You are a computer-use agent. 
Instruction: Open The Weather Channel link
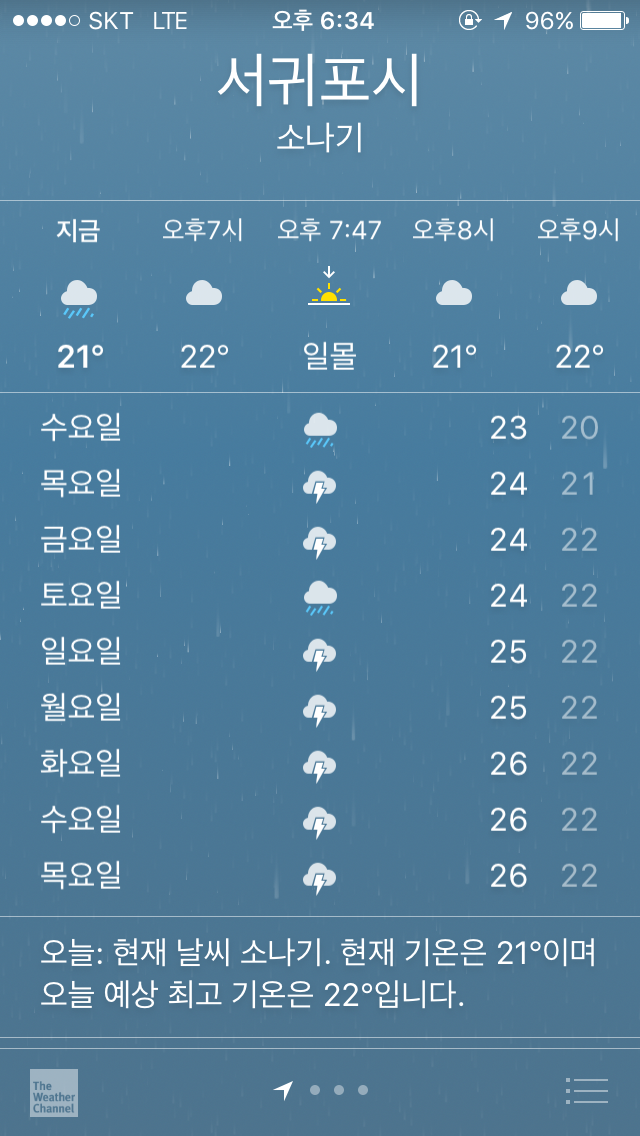54,1093
